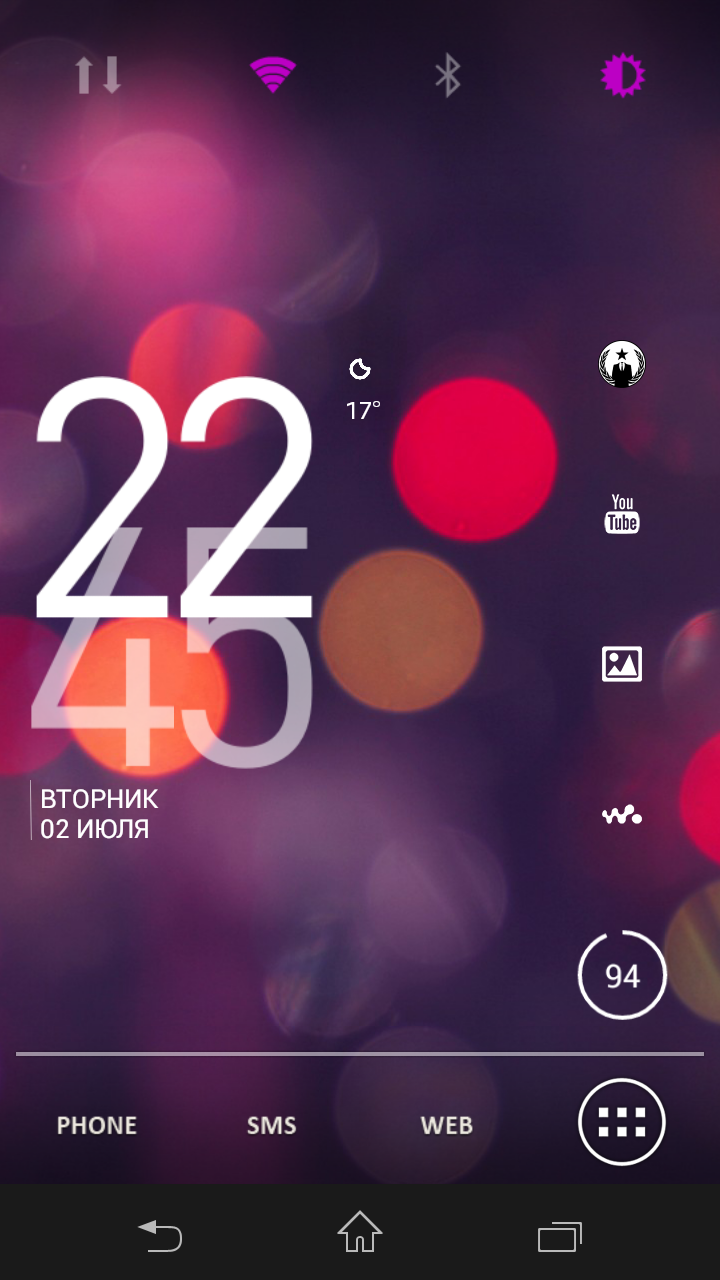This screenshot has width=720, height=1280.
Task: Open the Anonymous mask app icon
Action: click(x=622, y=365)
